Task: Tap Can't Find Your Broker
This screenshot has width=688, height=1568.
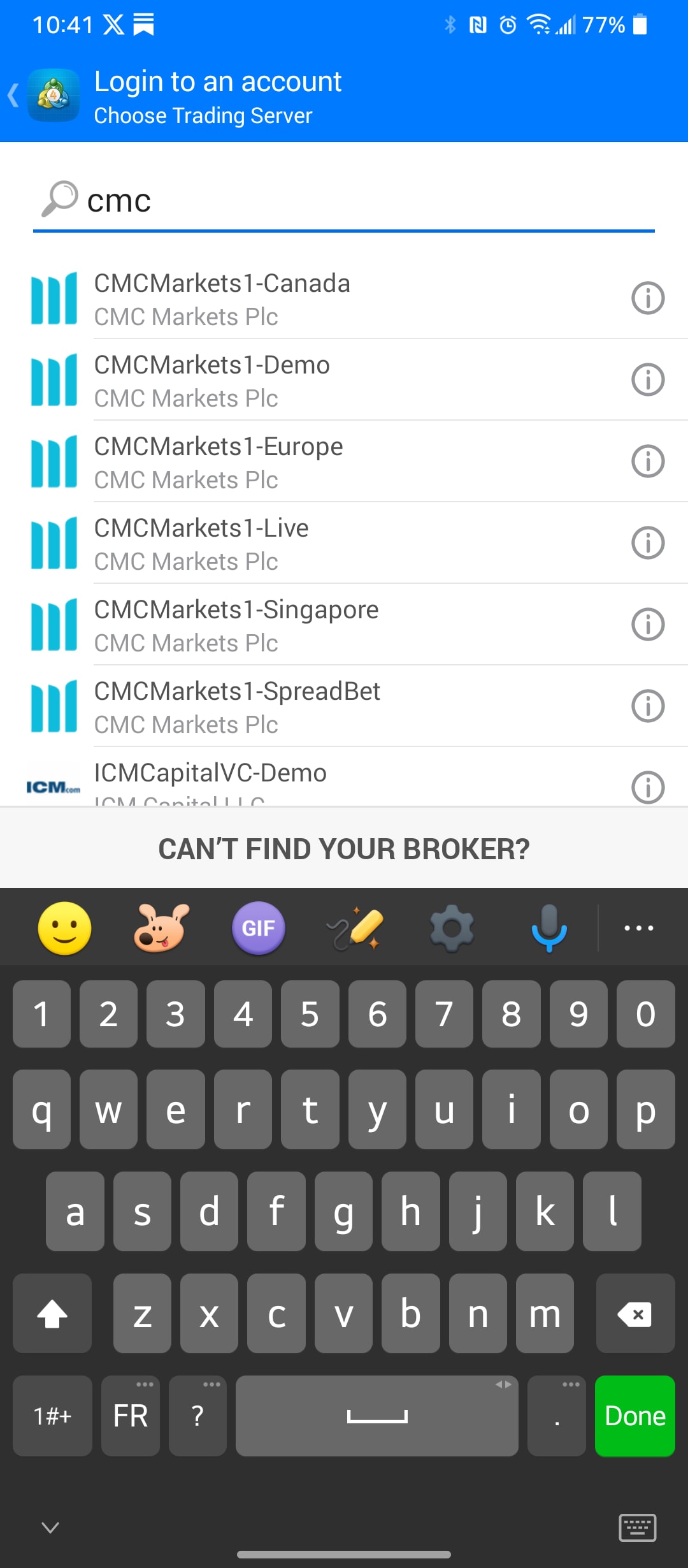Action: (344, 848)
